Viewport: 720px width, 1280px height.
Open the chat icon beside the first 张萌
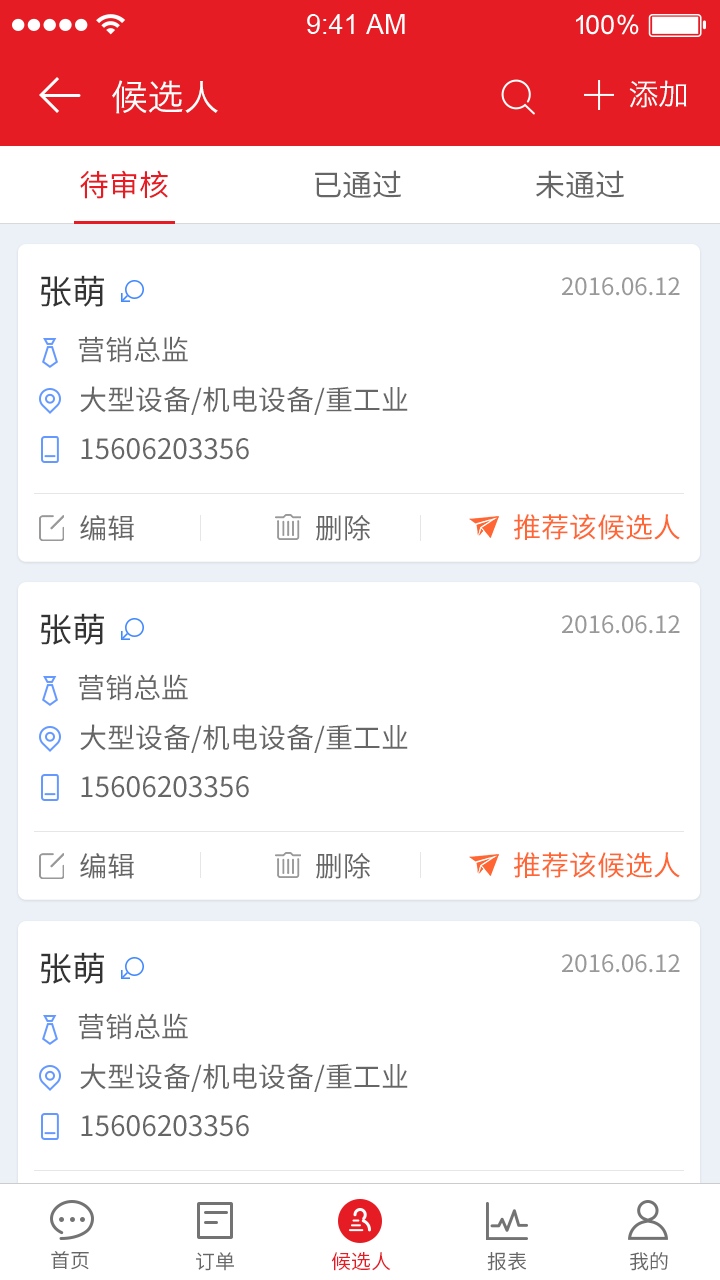click(x=133, y=291)
